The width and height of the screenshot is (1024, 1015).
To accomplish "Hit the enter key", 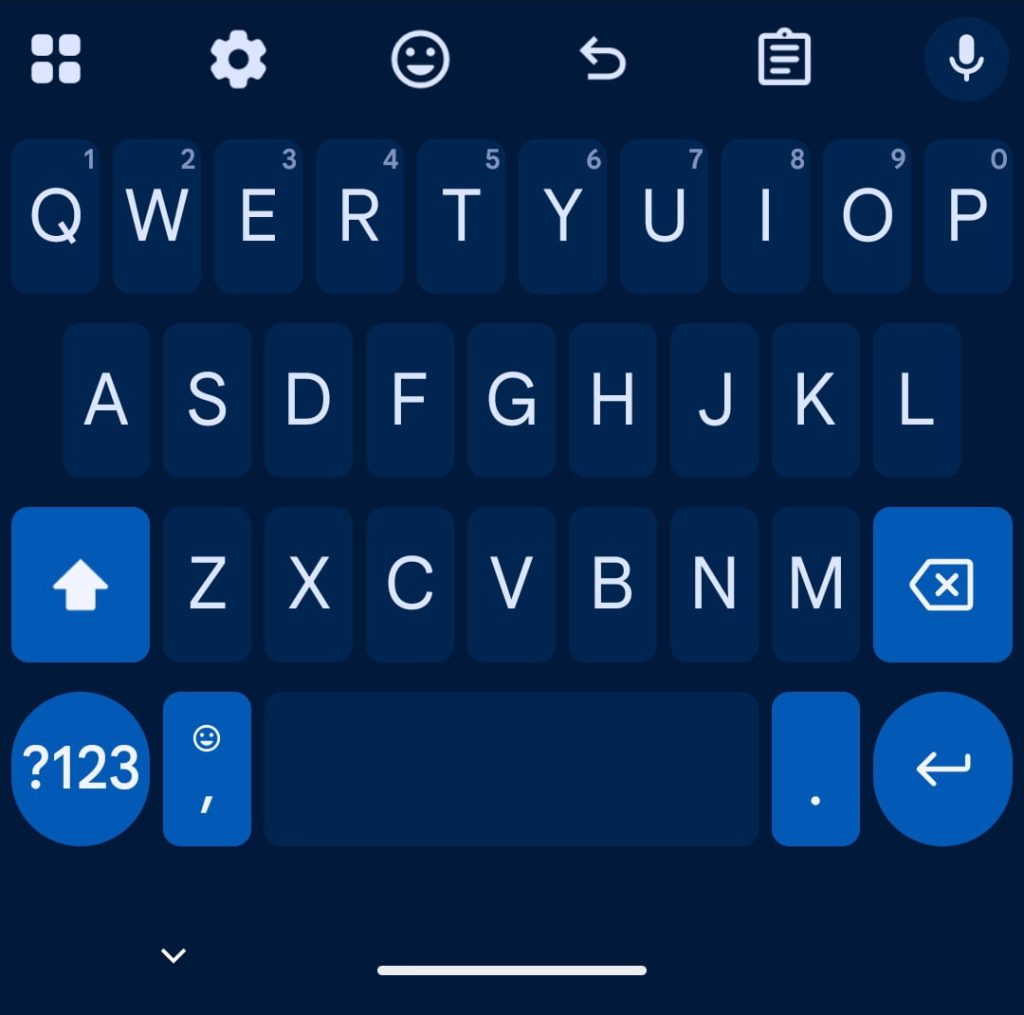I will click(942, 768).
